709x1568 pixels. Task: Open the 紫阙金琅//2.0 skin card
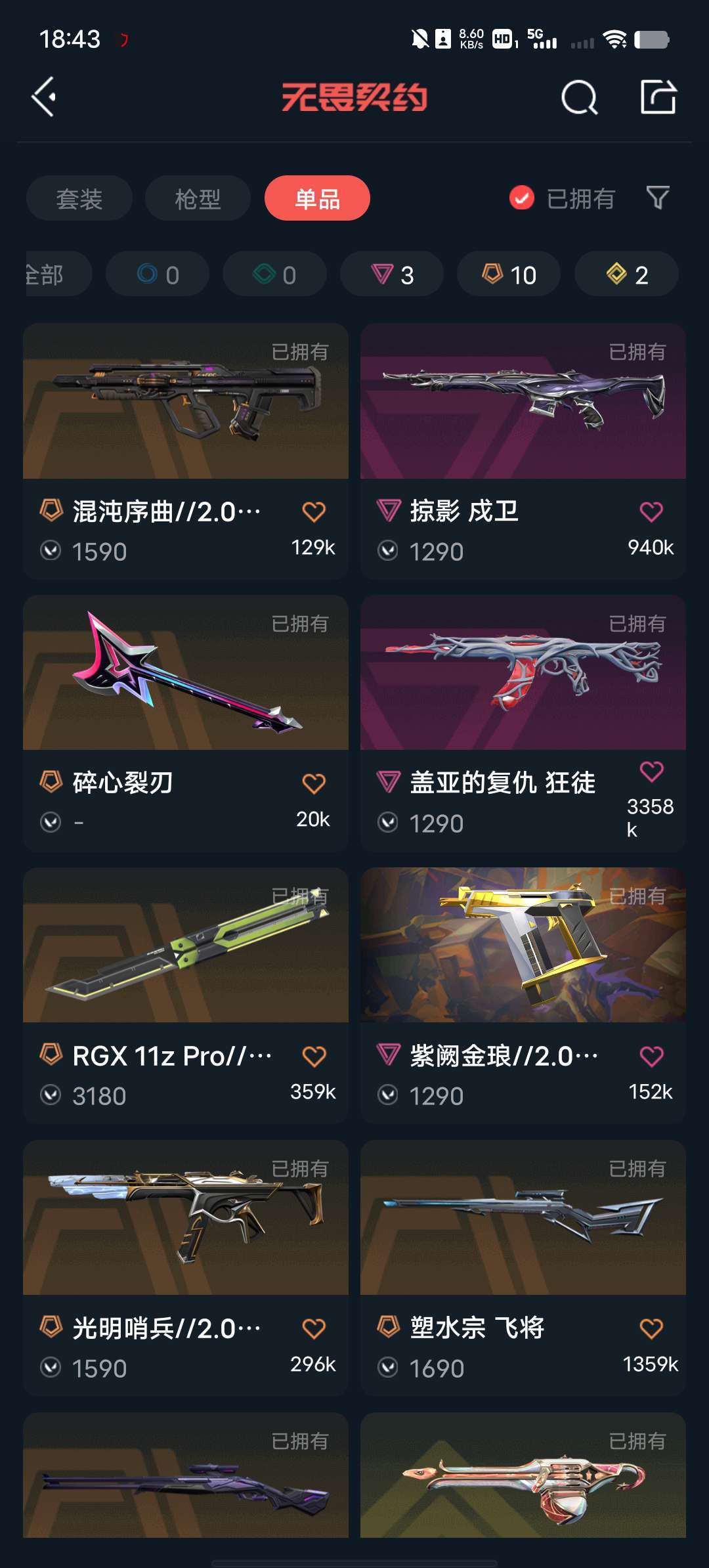coord(523,996)
